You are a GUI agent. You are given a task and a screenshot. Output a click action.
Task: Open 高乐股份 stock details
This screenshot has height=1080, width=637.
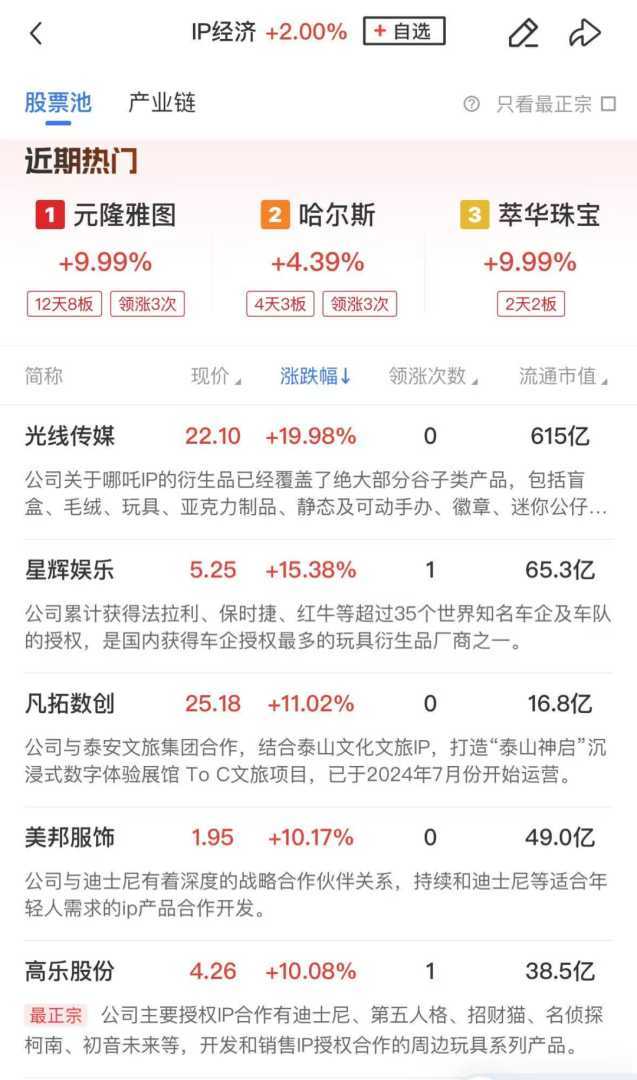coord(70,970)
